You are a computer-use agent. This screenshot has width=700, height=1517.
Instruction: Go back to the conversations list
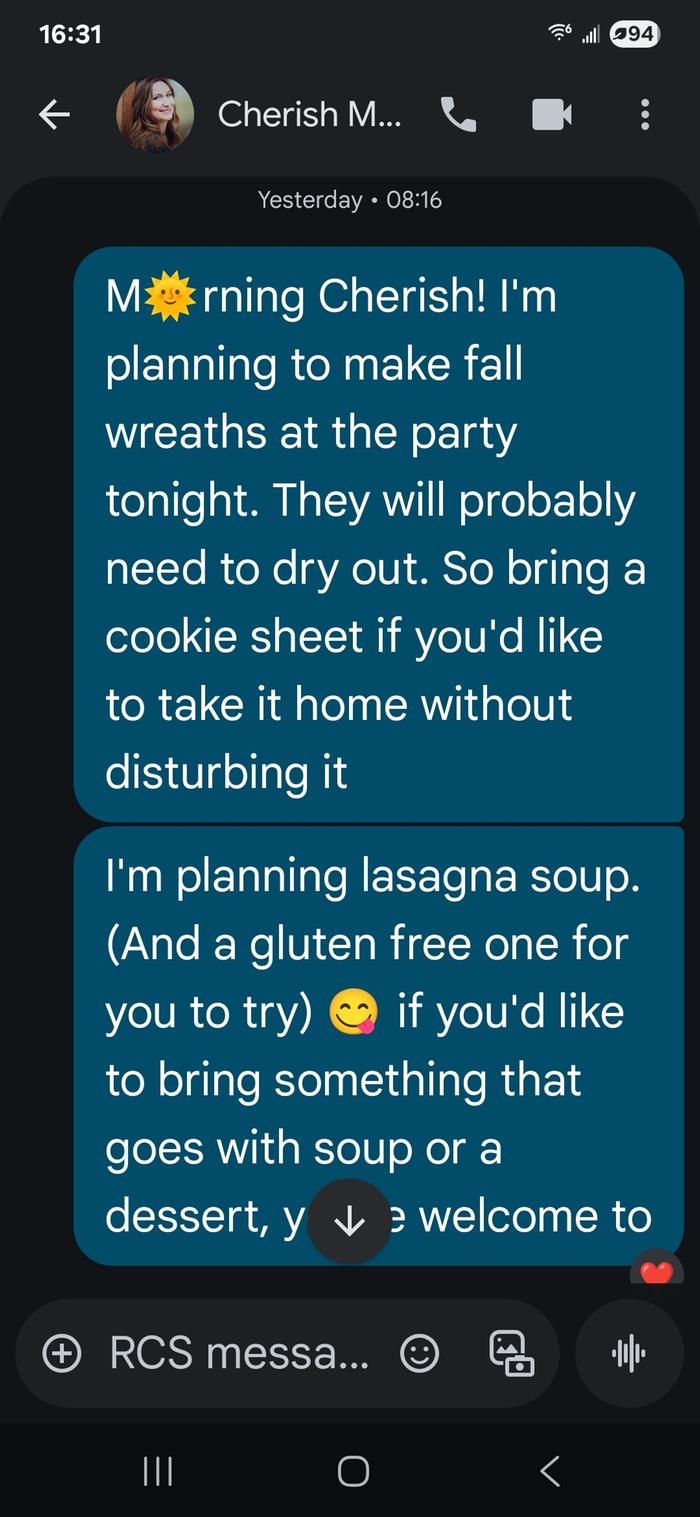pyautogui.click(x=54, y=116)
